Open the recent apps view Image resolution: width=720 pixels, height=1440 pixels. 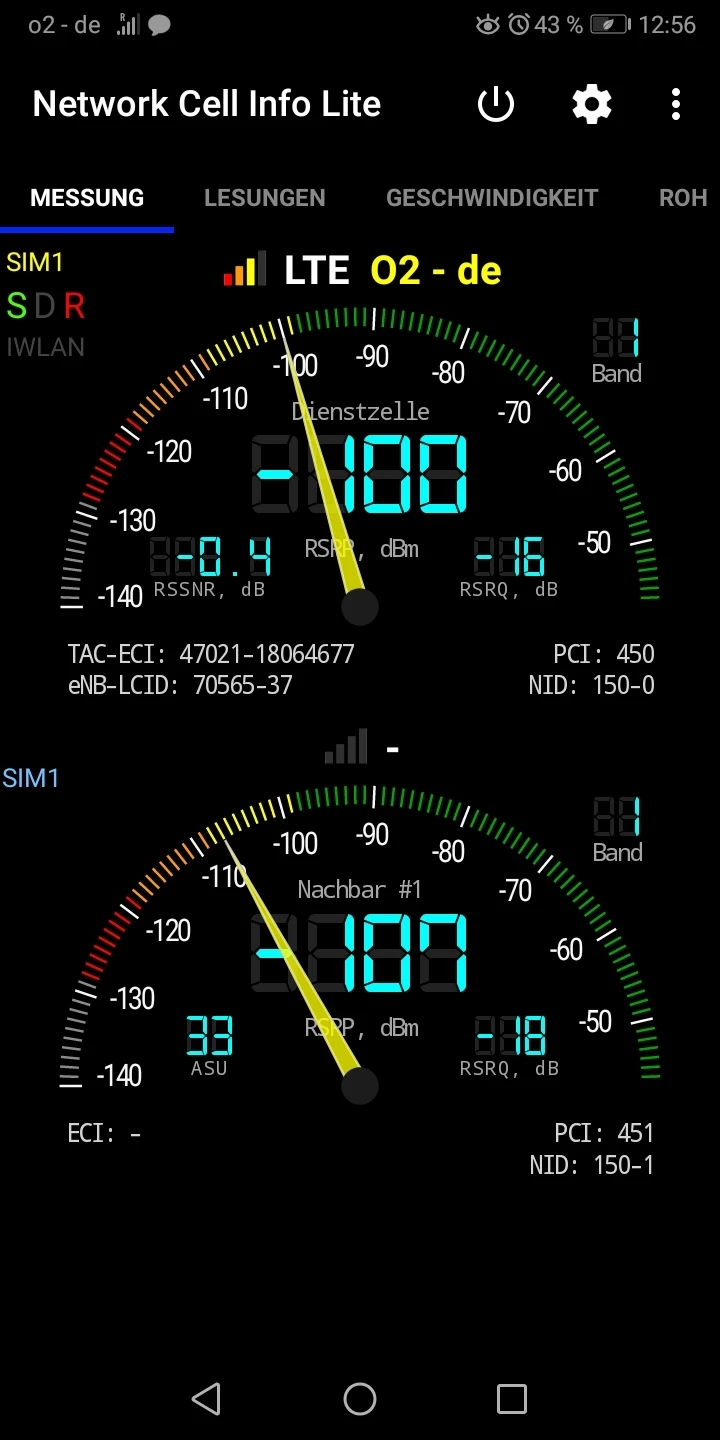(x=512, y=1399)
